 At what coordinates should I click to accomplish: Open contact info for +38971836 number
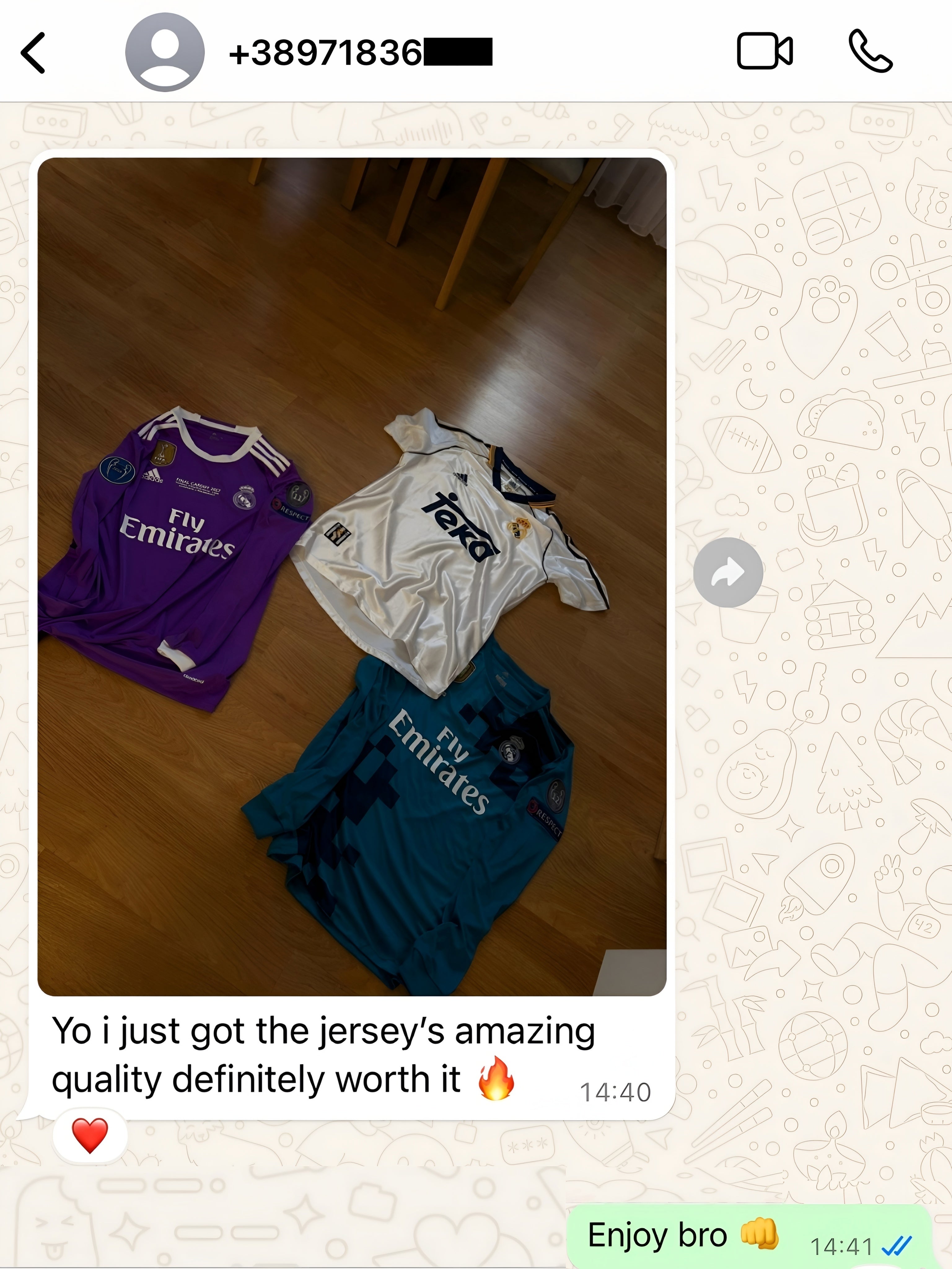(360, 53)
